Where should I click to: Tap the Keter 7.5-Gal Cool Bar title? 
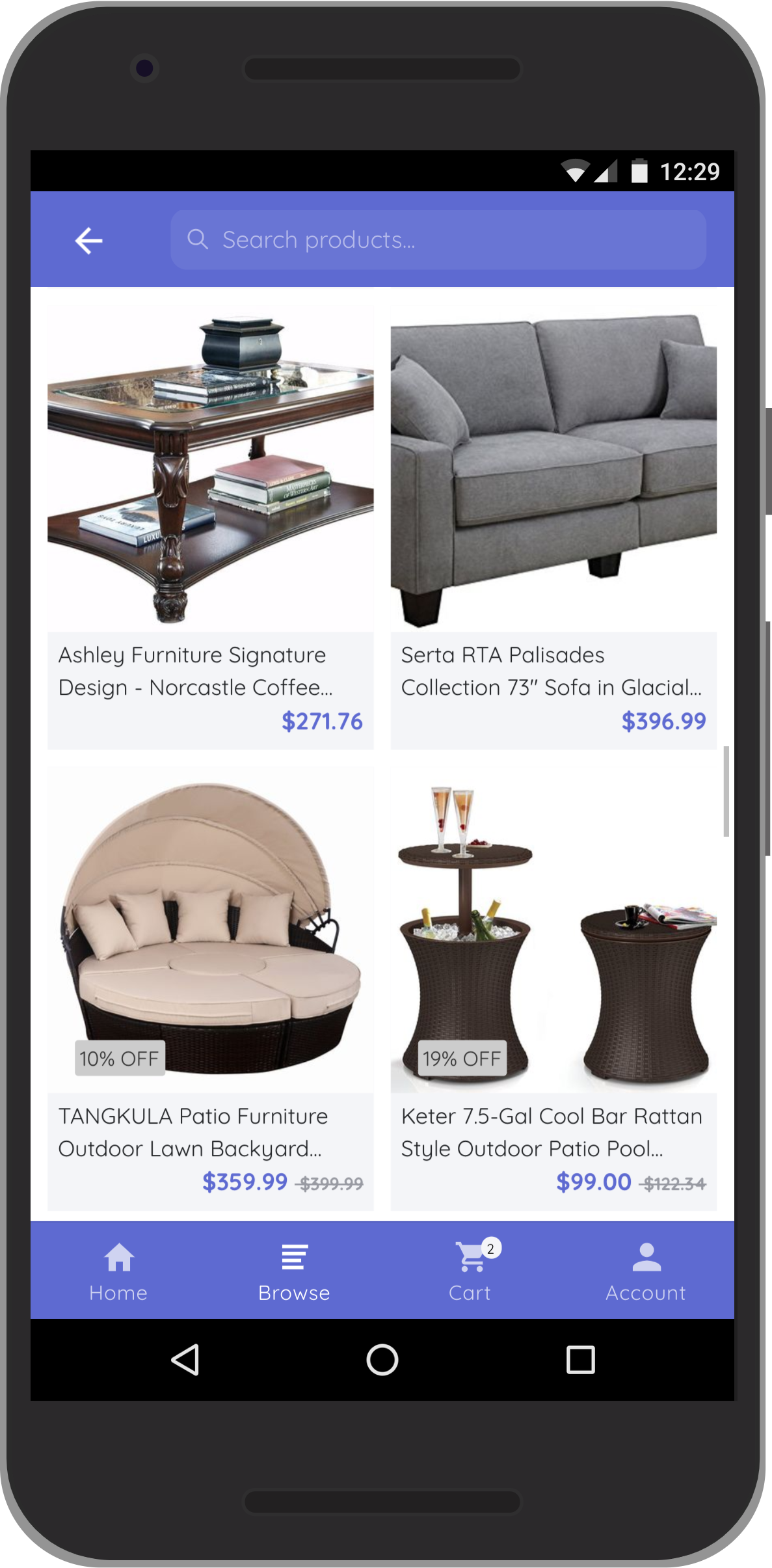click(x=550, y=1133)
